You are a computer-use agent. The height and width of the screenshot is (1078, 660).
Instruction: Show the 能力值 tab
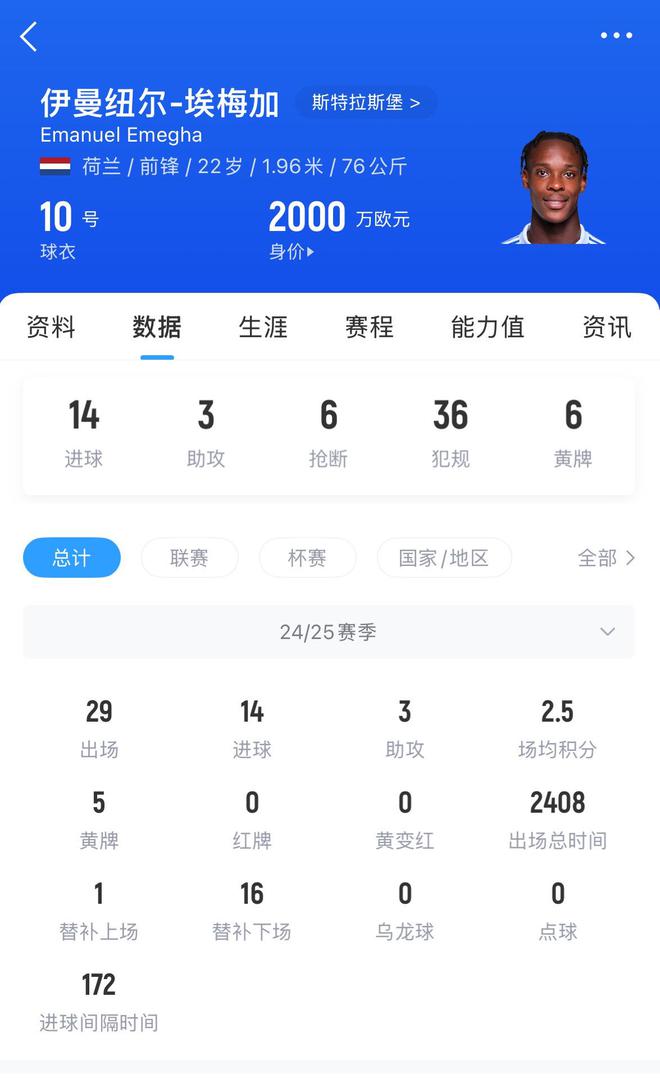point(487,327)
